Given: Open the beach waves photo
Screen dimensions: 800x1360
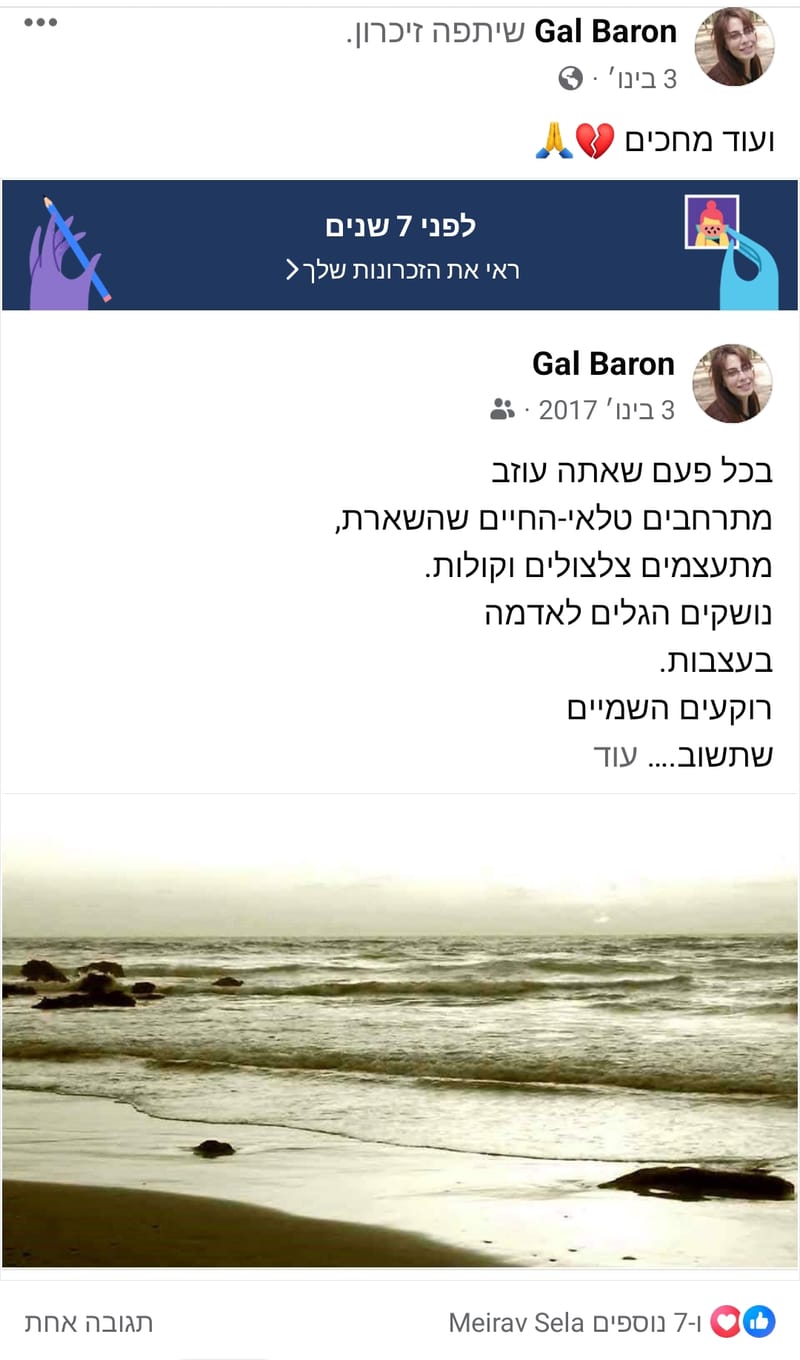Looking at the screenshot, I should coord(400,1040).
